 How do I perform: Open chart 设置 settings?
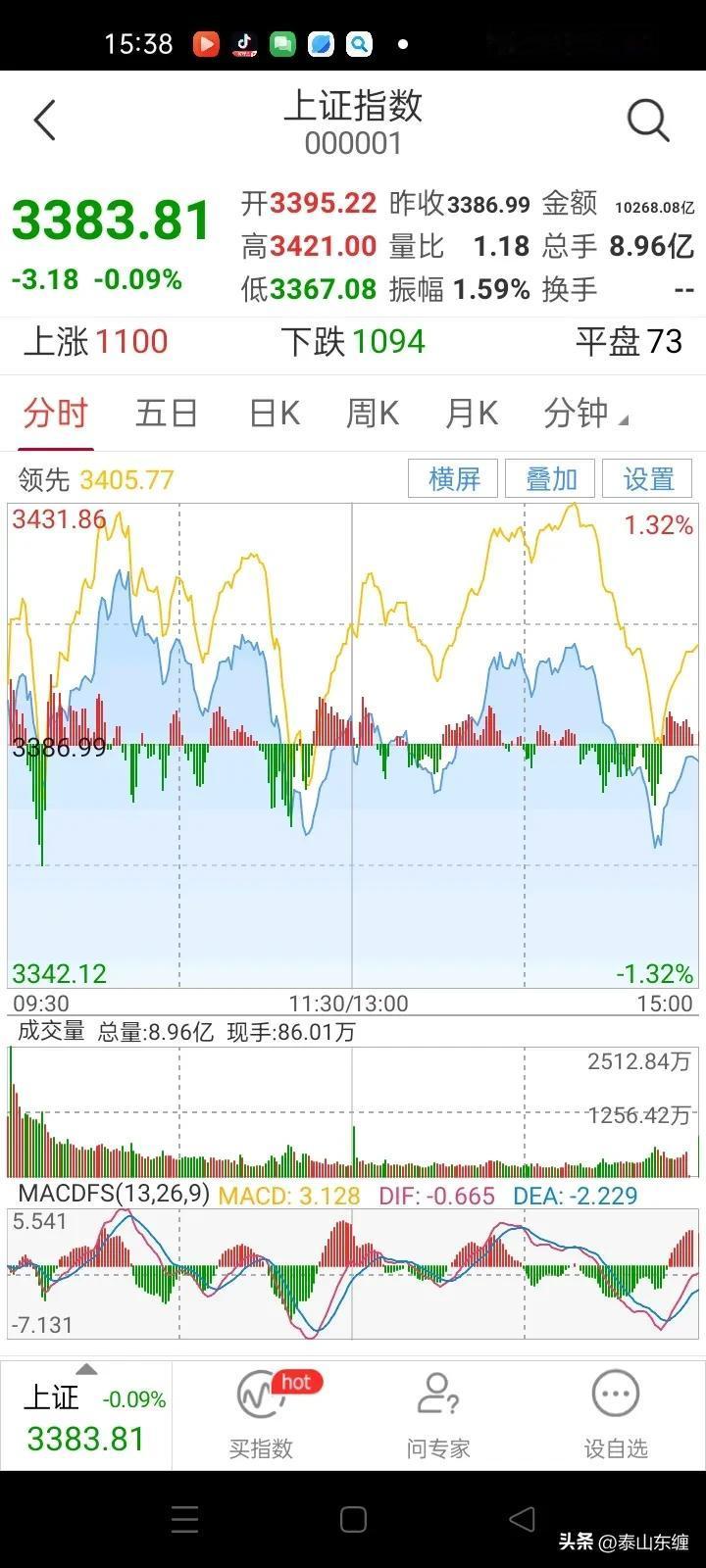click(649, 479)
